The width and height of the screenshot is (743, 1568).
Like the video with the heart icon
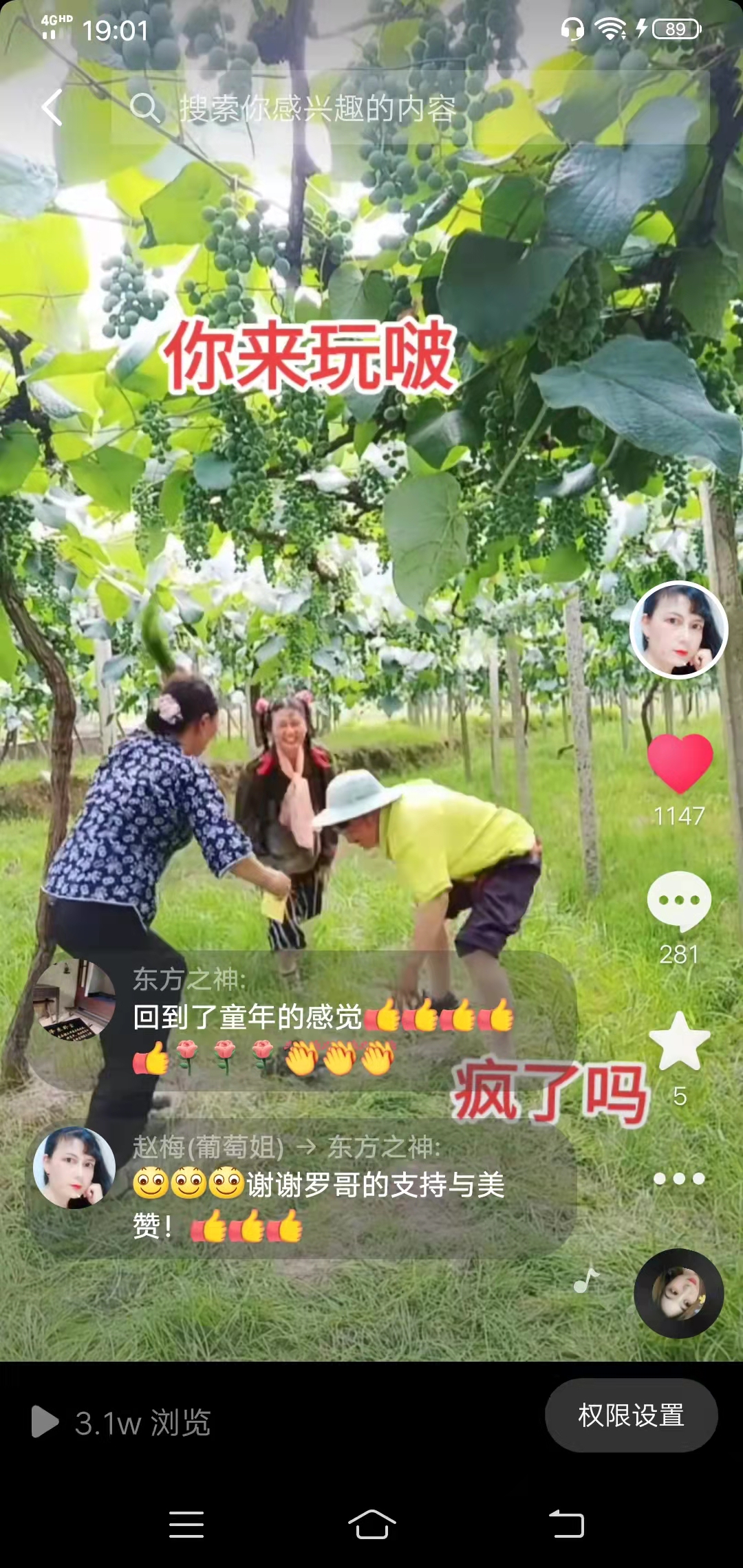click(680, 763)
